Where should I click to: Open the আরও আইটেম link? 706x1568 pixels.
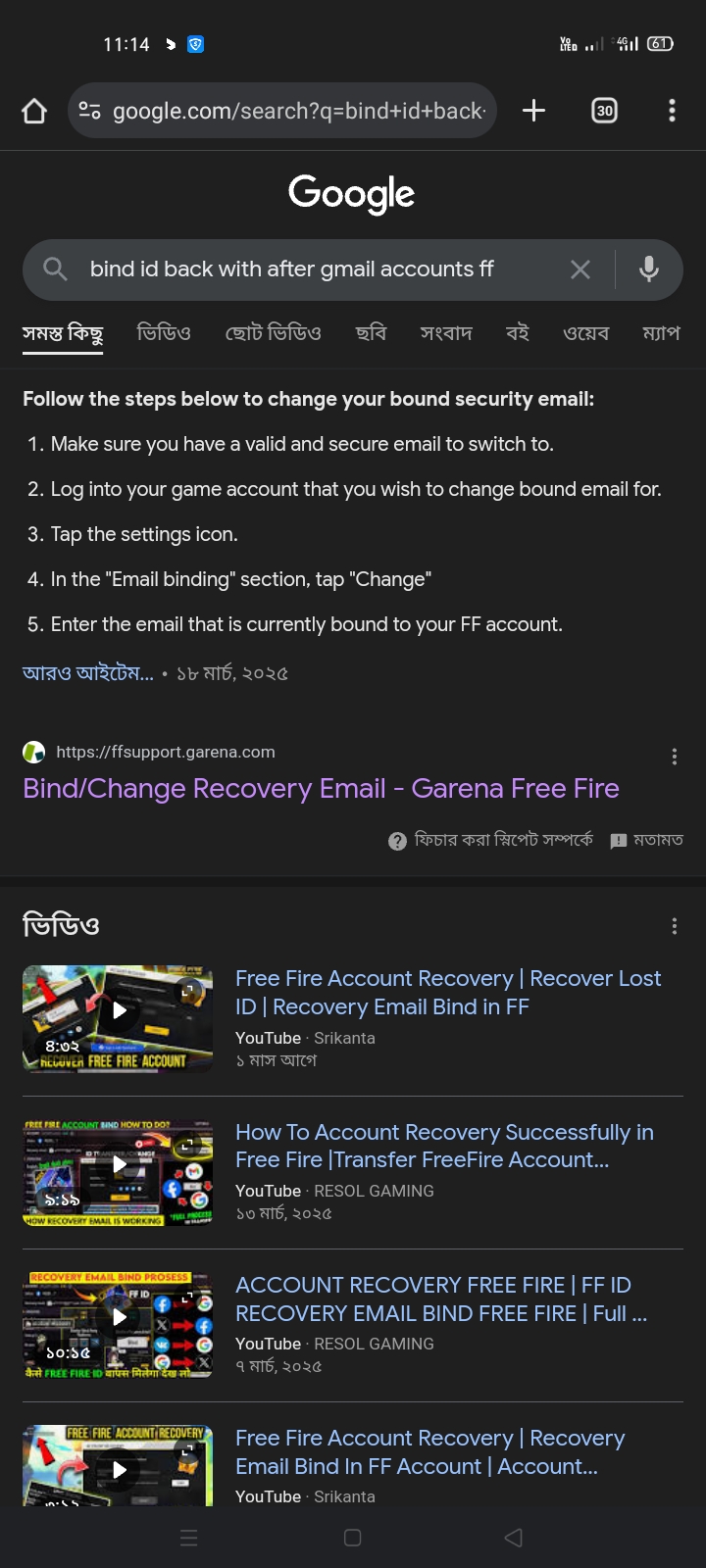88,673
